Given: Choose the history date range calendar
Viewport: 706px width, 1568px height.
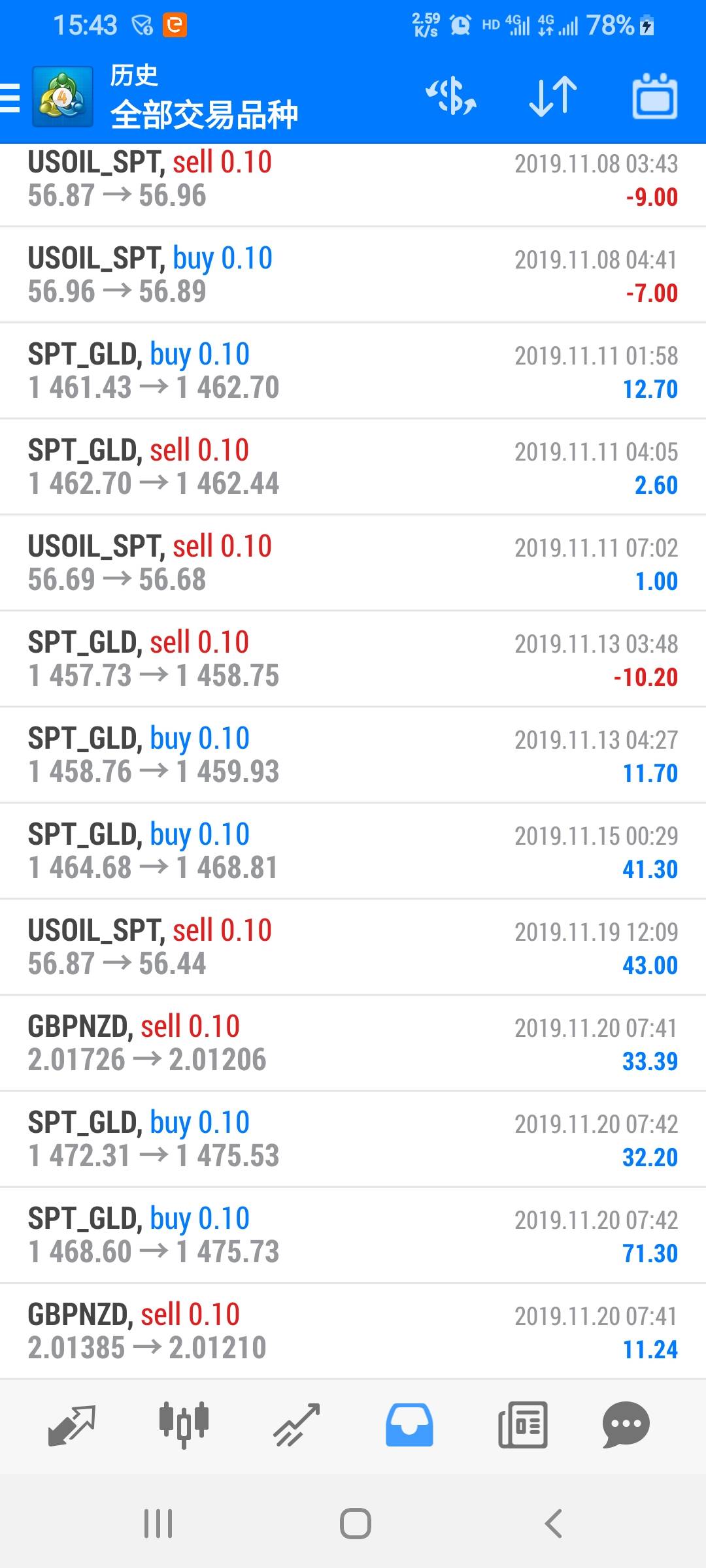Looking at the screenshot, I should pyautogui.click(x=654, y=97).
